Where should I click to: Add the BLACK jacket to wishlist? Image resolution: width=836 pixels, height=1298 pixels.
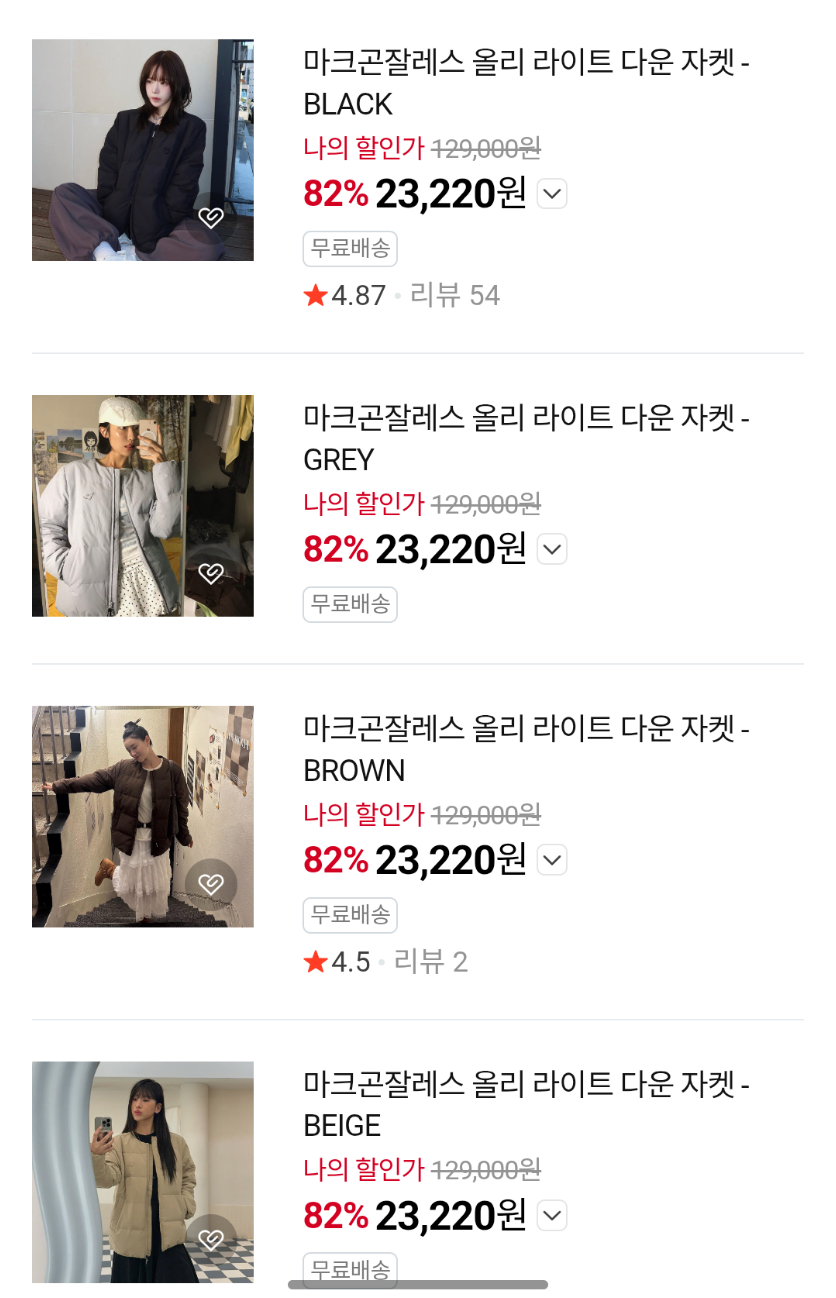pyautogui.click(x=210, y=218)
